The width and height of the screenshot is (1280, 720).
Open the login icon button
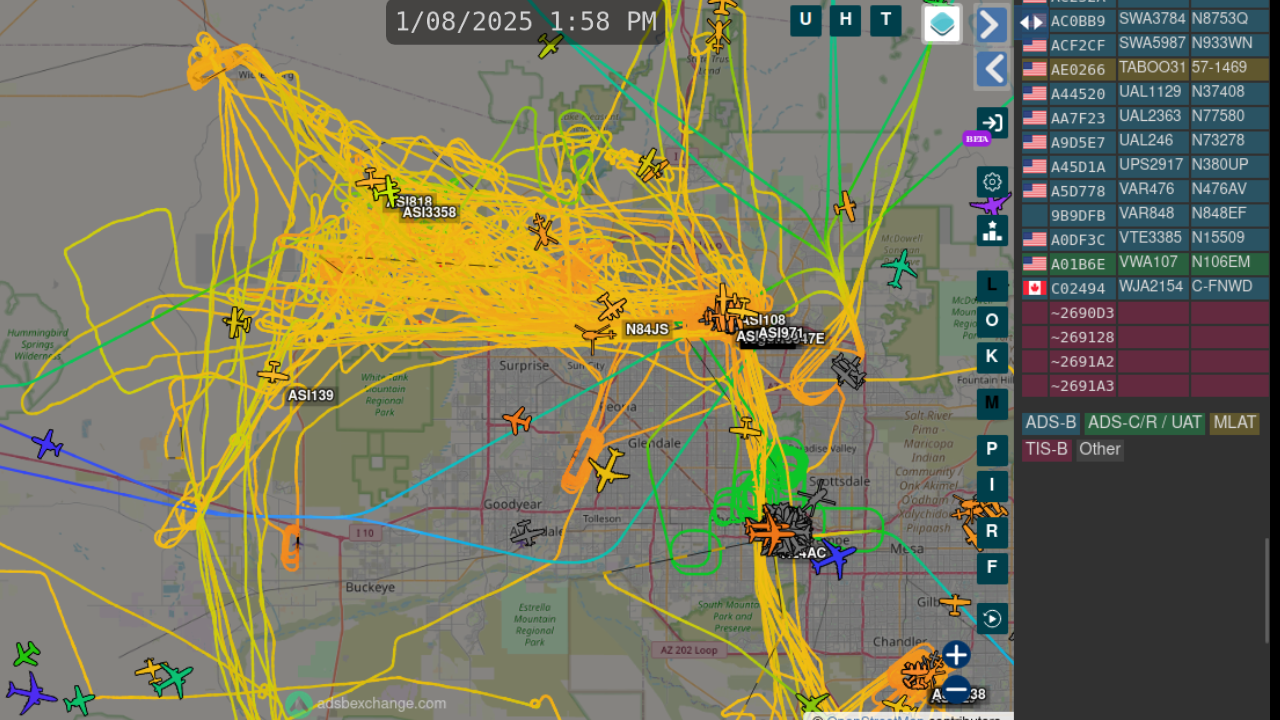tap(992, 123)
